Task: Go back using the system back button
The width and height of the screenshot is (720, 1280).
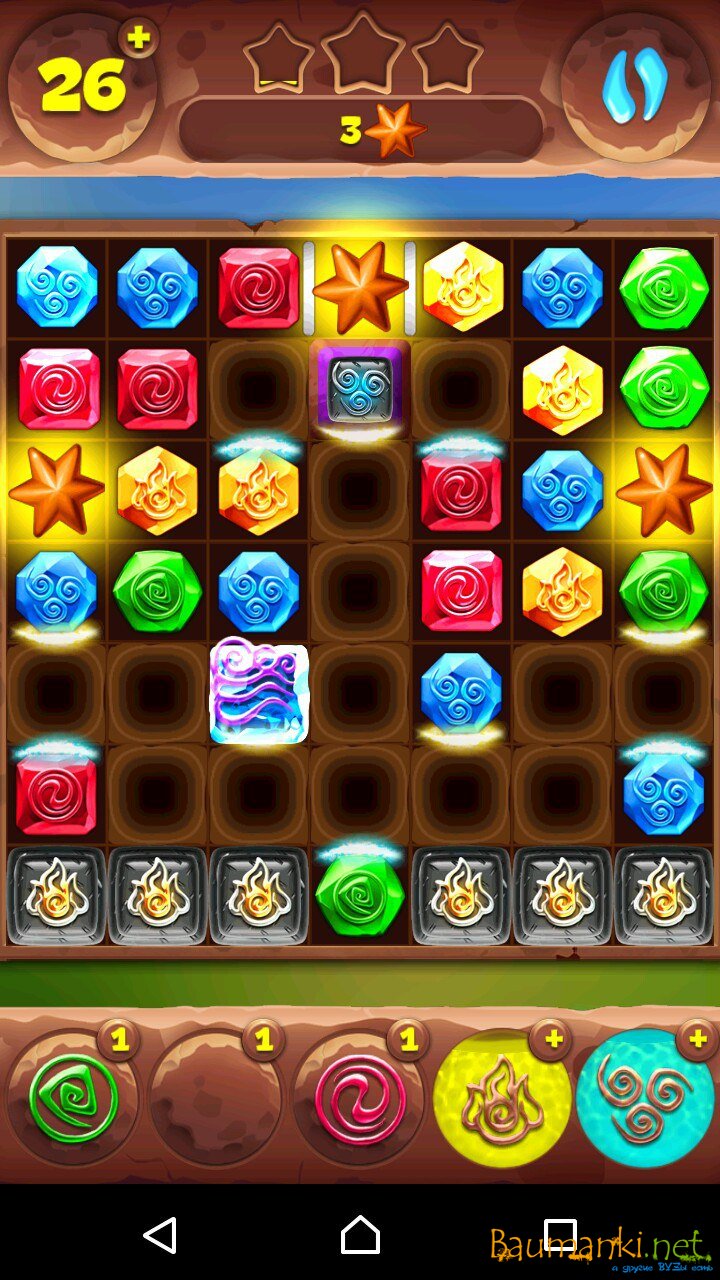Action: 160,1235
